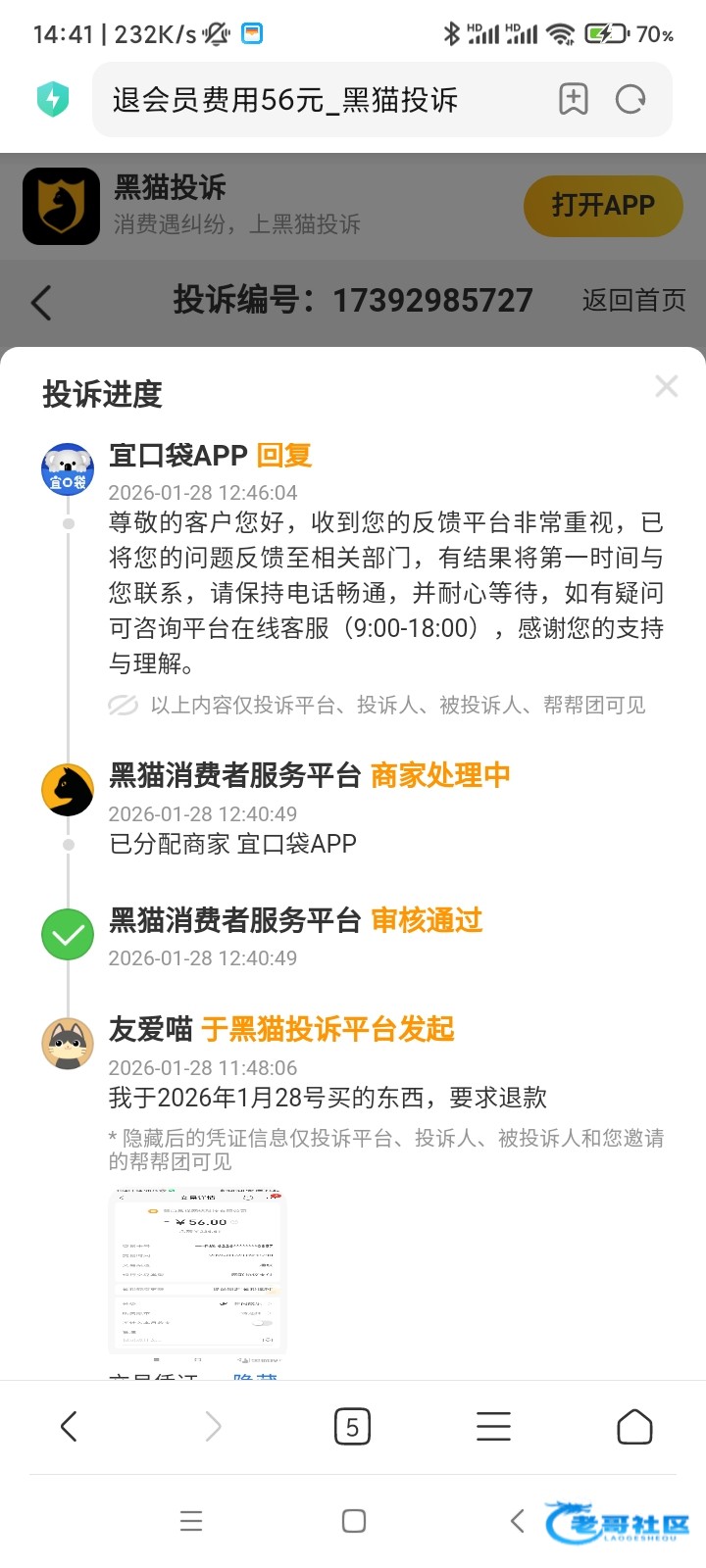Go back to previous browser page

click(x=69, y=1427)
